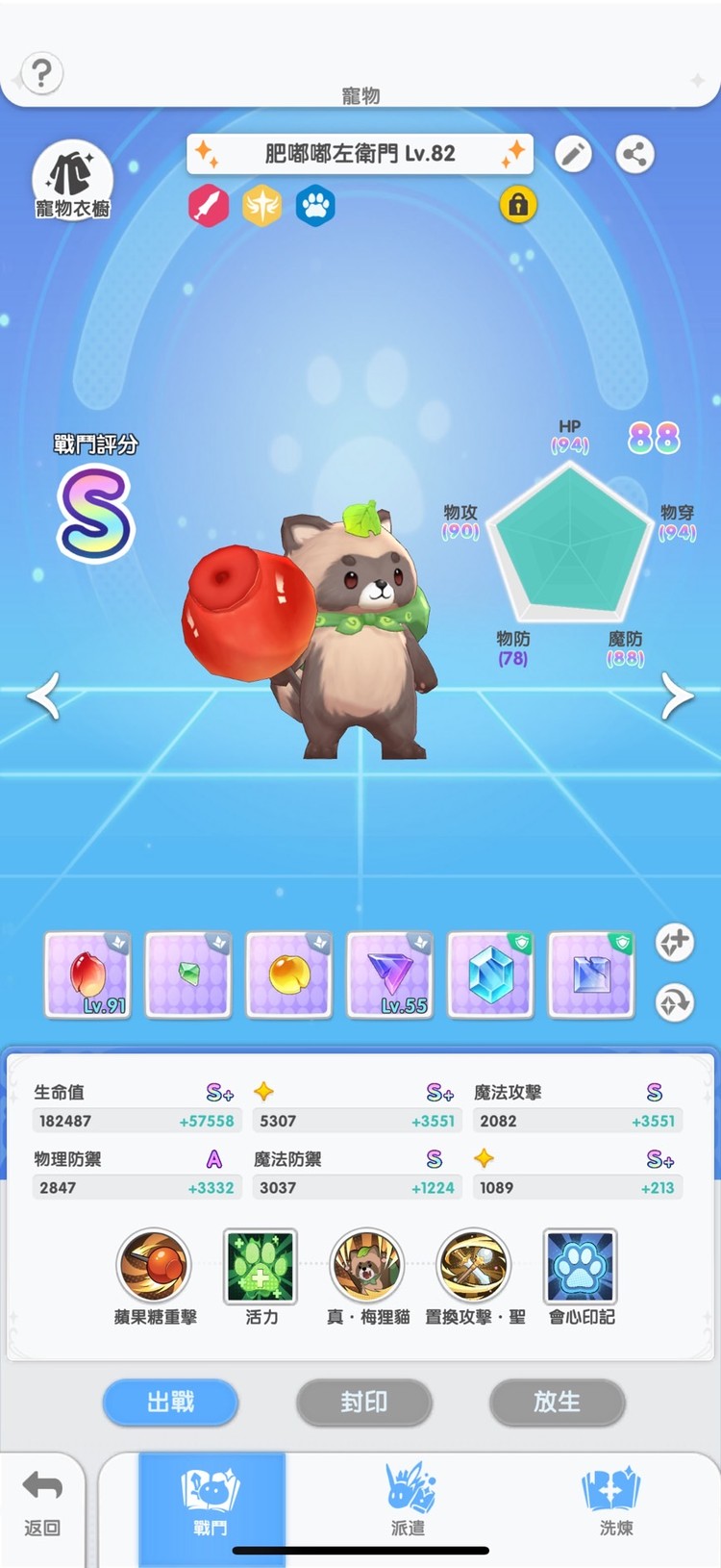
Task: Open the blue hexagon crystal slot
Action: [490, 974]
